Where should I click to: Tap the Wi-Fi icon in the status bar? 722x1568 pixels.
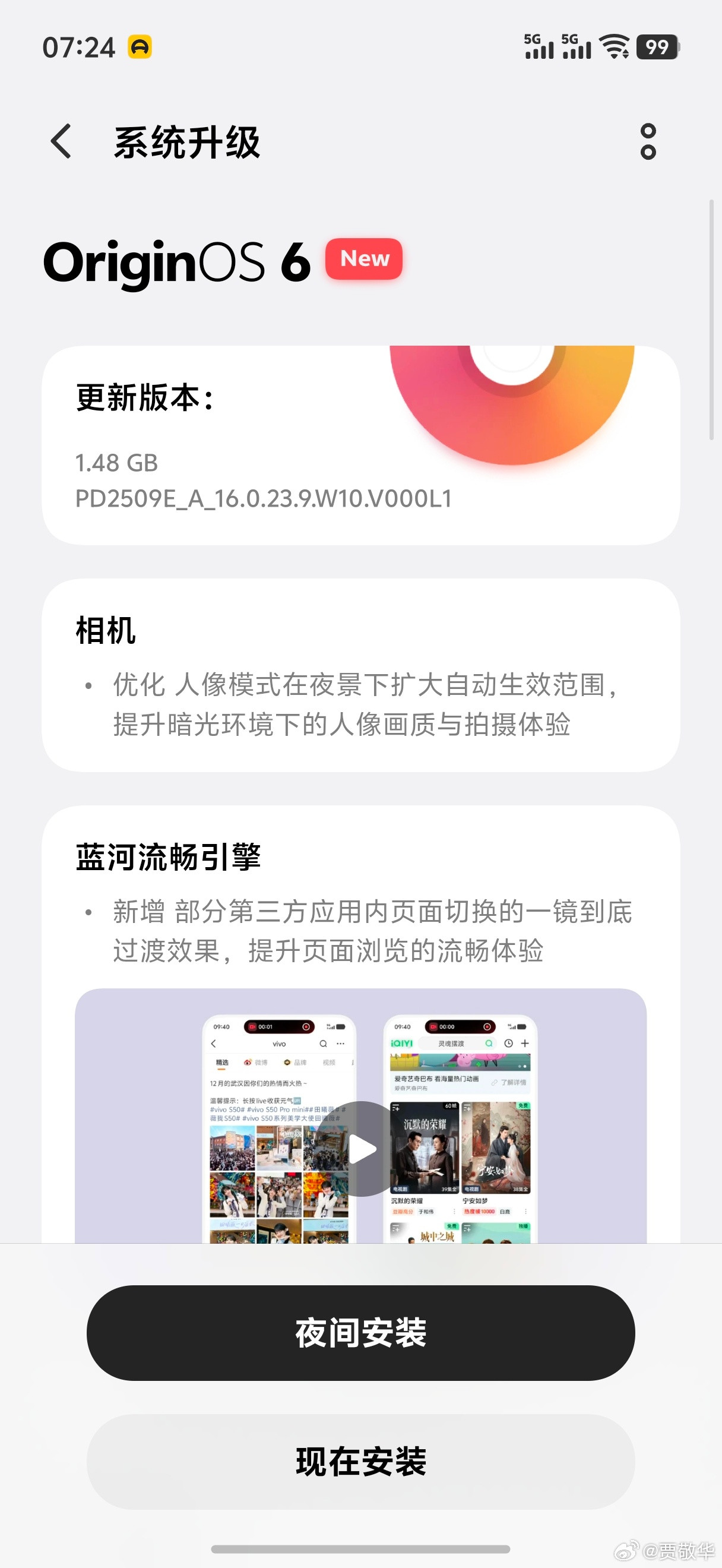click(615, 46)
